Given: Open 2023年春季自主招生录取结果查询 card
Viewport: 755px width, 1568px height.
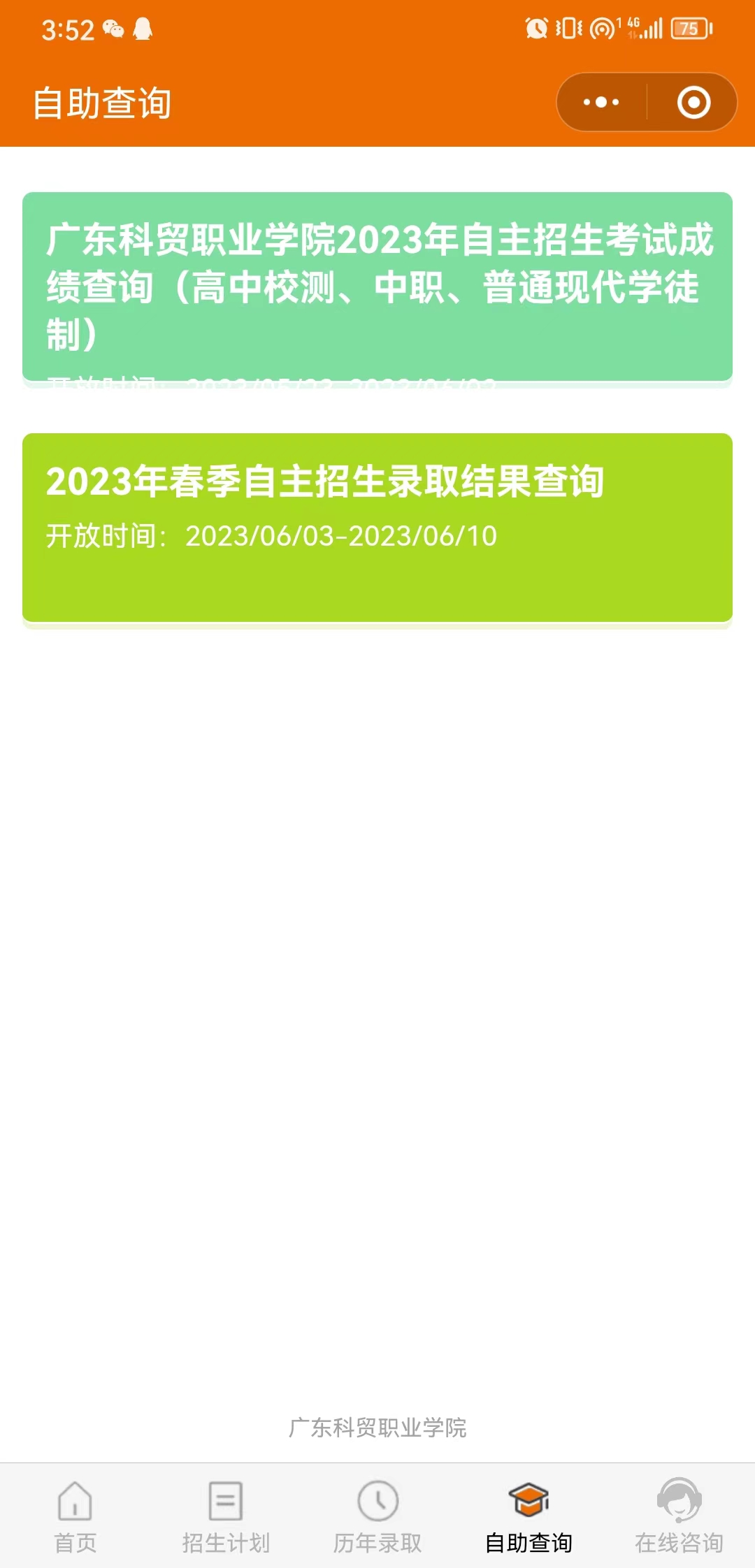Looking at the screenshot, I should click(x=377, y=527).
